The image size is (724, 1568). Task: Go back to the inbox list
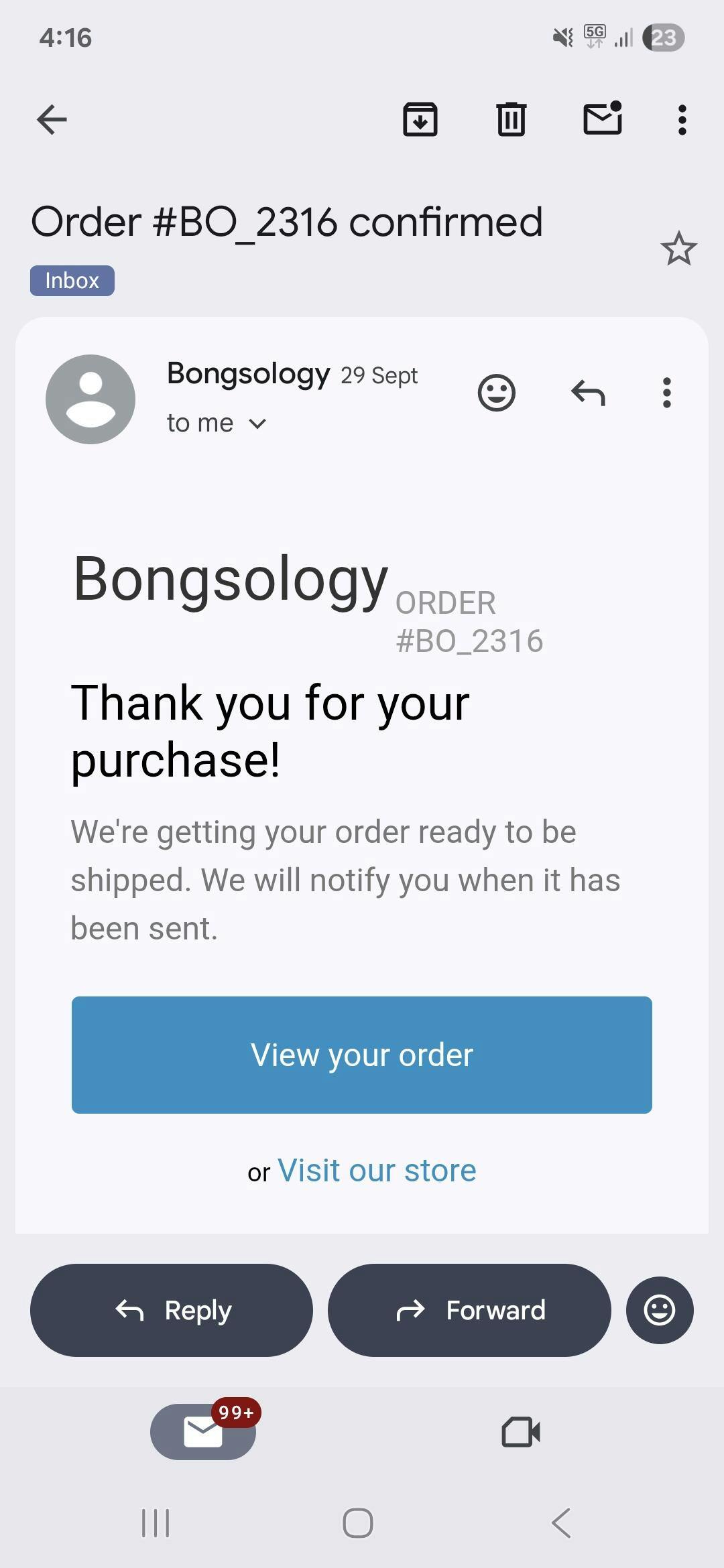click(52, 121)
